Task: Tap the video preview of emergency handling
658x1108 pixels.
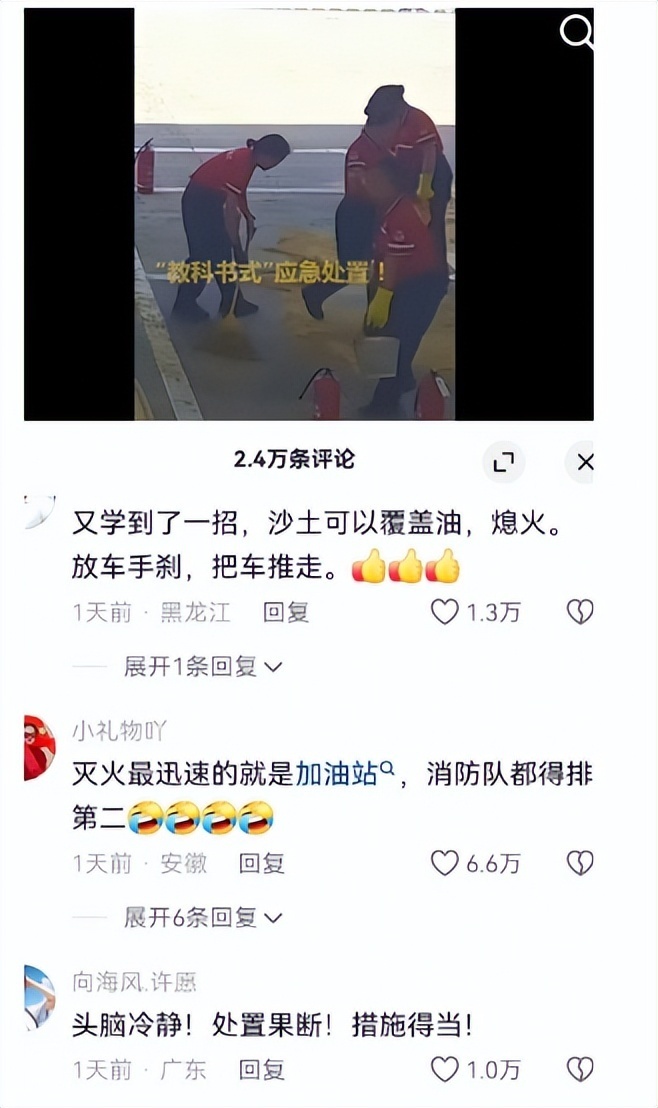Action: 294,214
